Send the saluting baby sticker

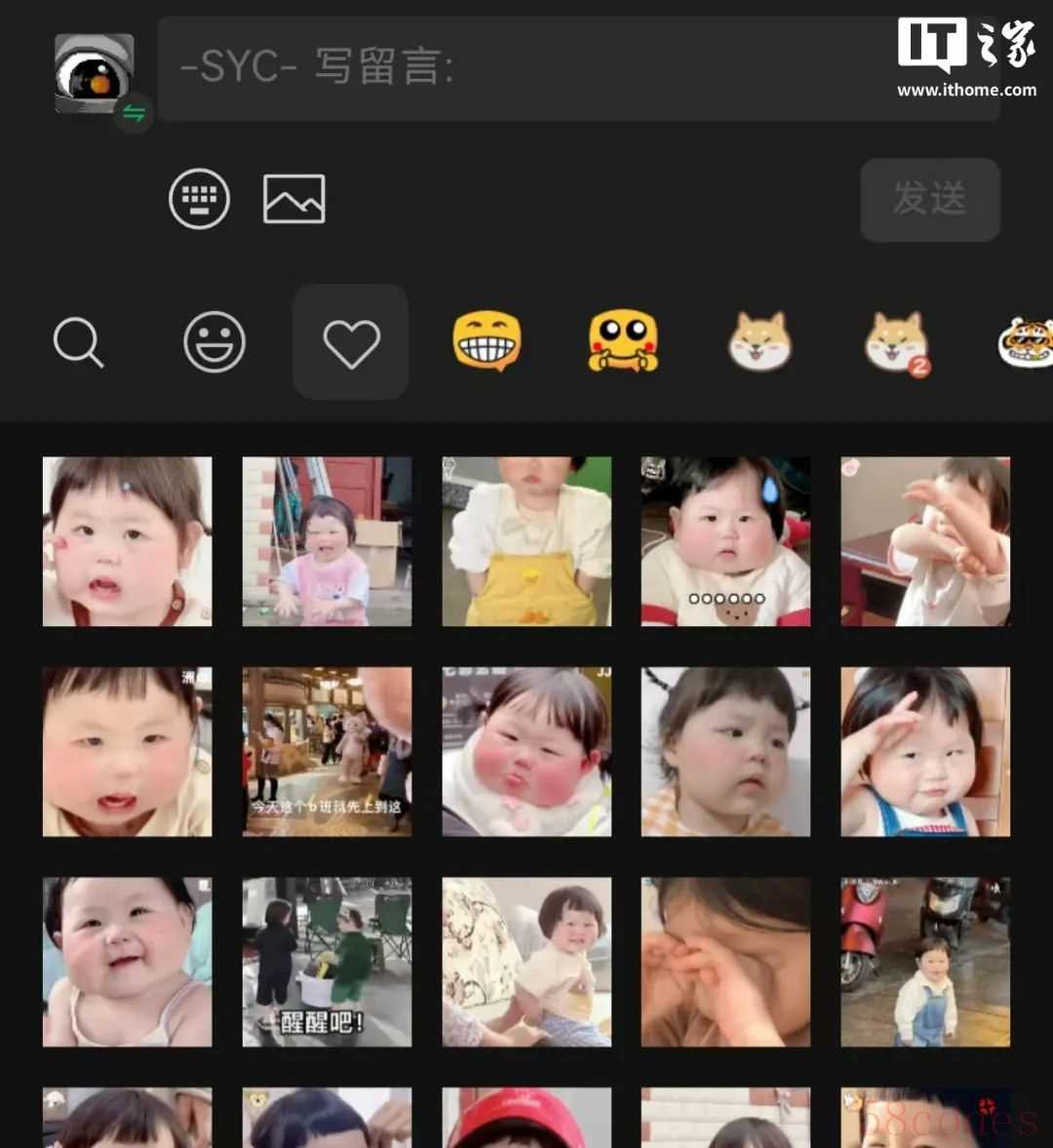pyautogui.click(x=925, y=751)
